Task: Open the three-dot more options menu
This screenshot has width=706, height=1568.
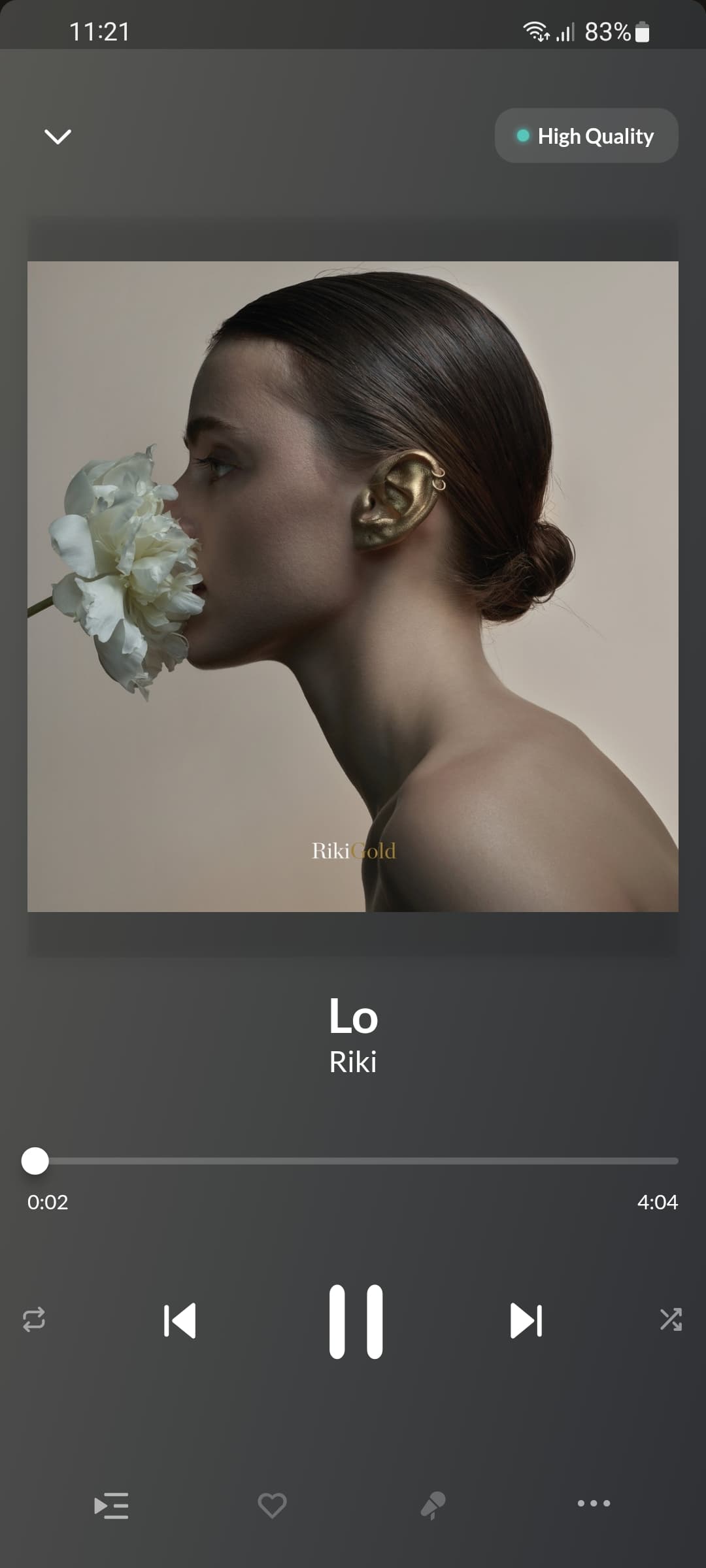Action: [594, 1503]
